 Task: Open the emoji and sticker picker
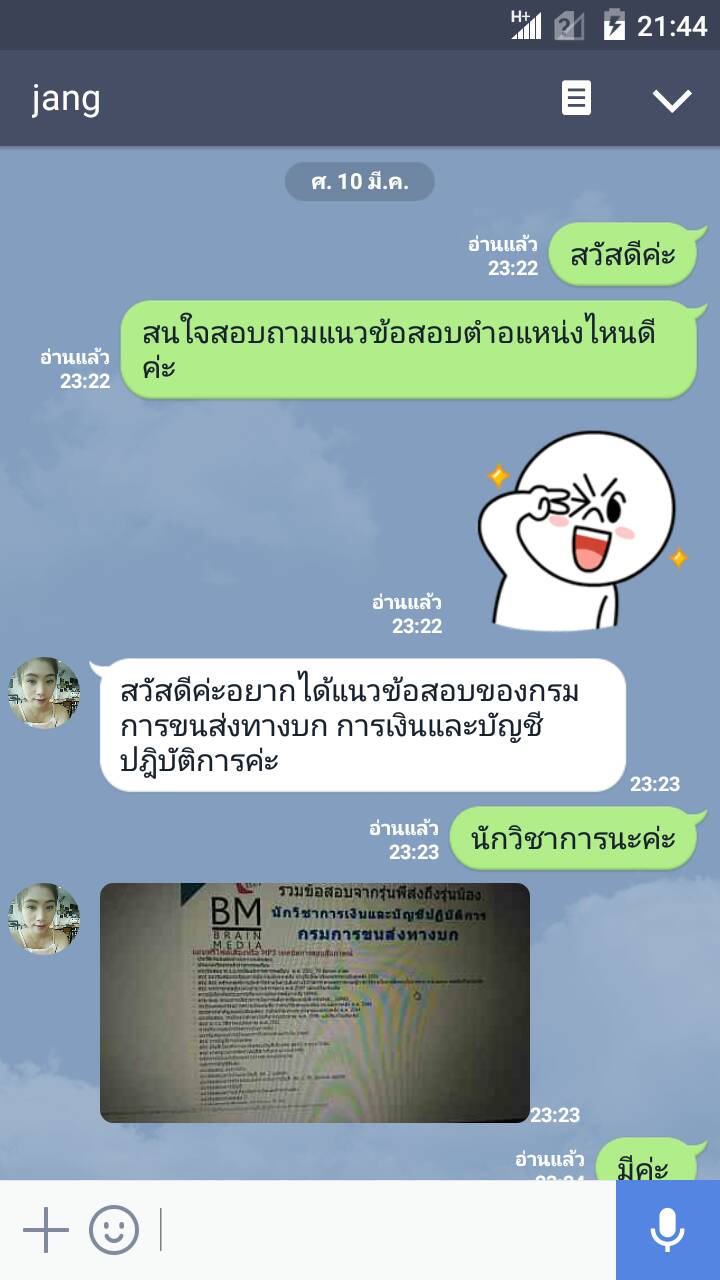pyautogui.click(x=114, y=1230)
